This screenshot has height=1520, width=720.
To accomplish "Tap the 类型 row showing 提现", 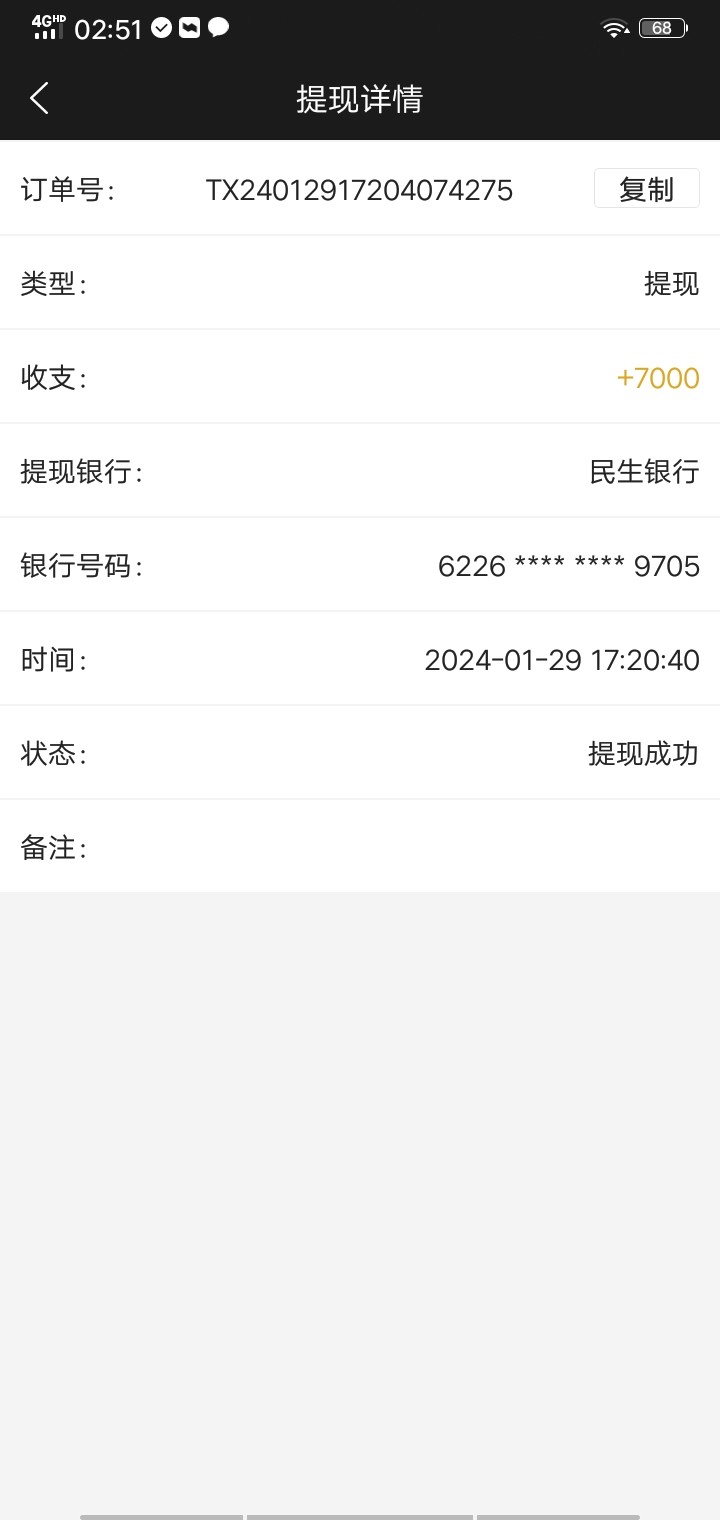I will 360,283.
